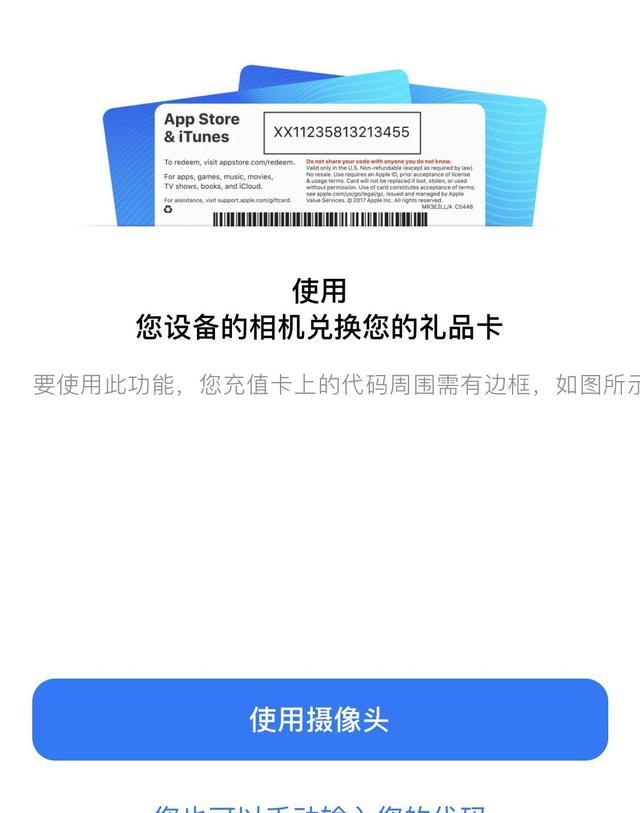Open the manual code entry link
Image resolution: width=640 pixels, height=813 pixels.
coord(320,808)
